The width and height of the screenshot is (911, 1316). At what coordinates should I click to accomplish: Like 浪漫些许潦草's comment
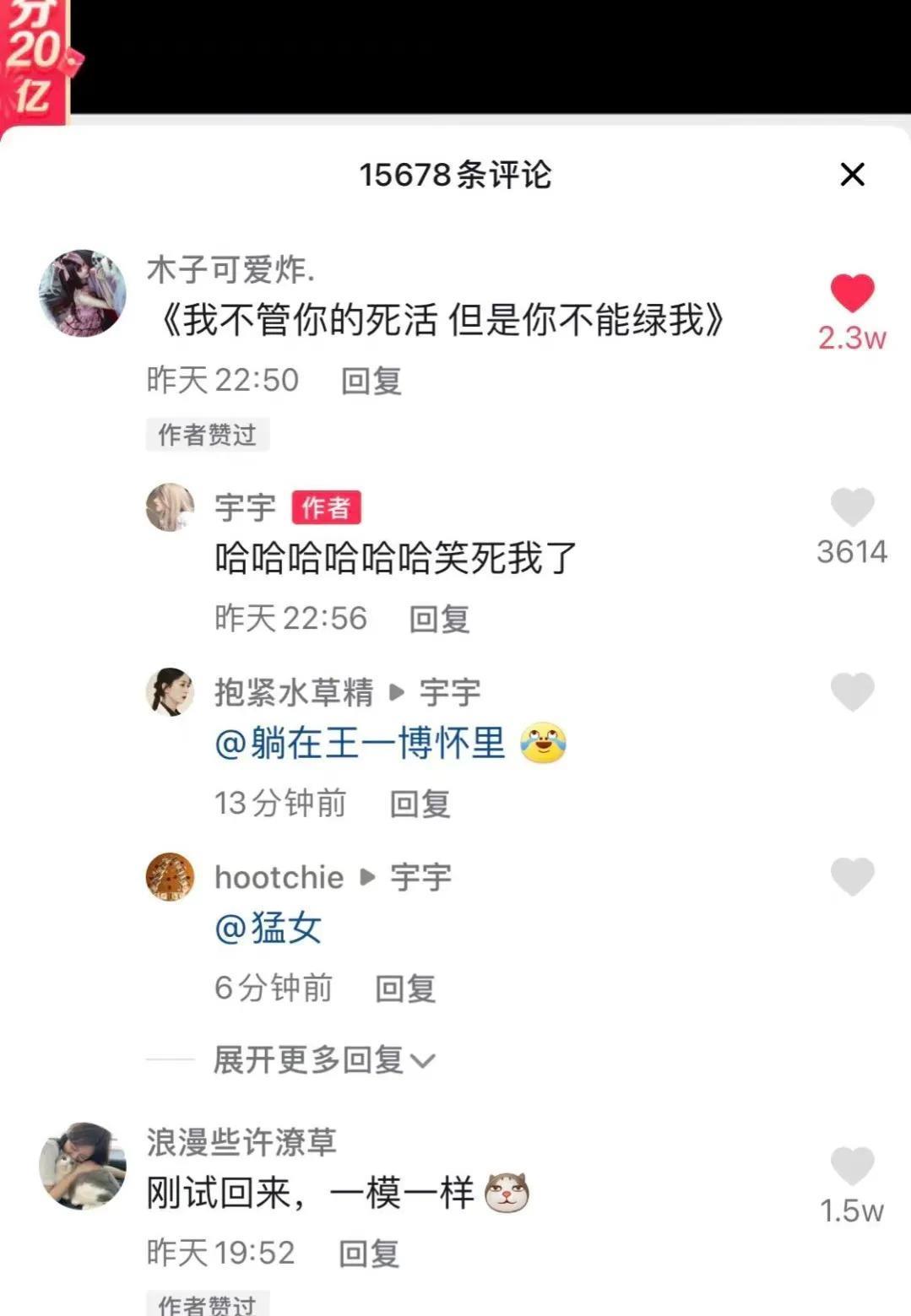coord(852,1167)
